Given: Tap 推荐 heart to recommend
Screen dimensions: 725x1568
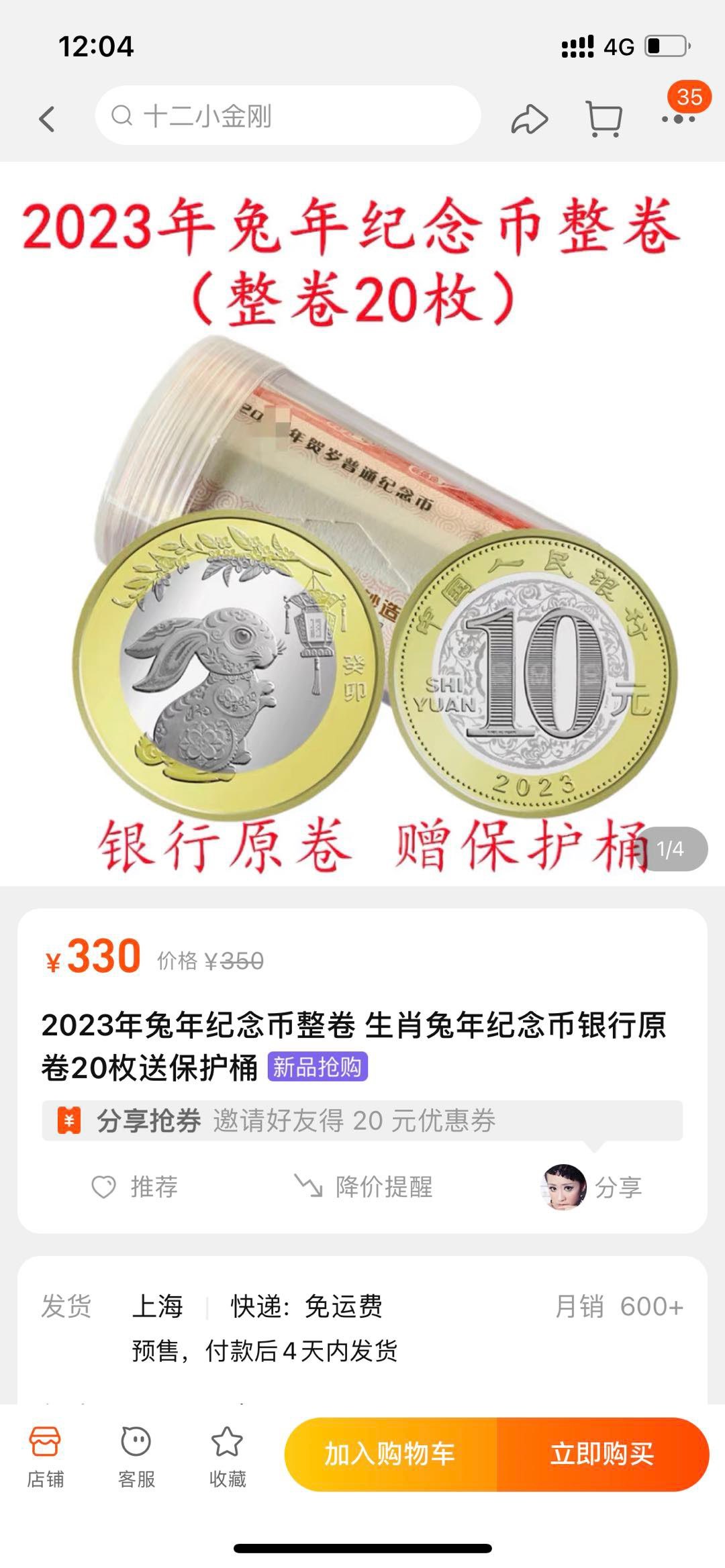Looking at the screenshot, I should [135, 1186].
